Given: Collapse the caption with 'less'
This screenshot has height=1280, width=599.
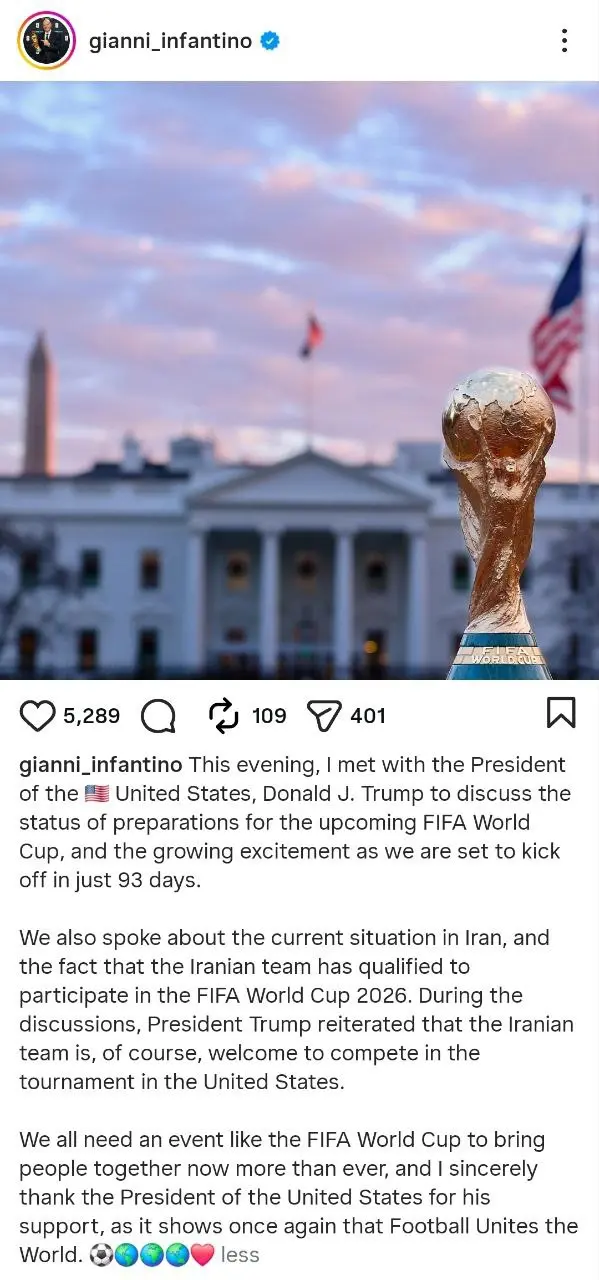Looking at the screenshot, I should click(240, 1255).
